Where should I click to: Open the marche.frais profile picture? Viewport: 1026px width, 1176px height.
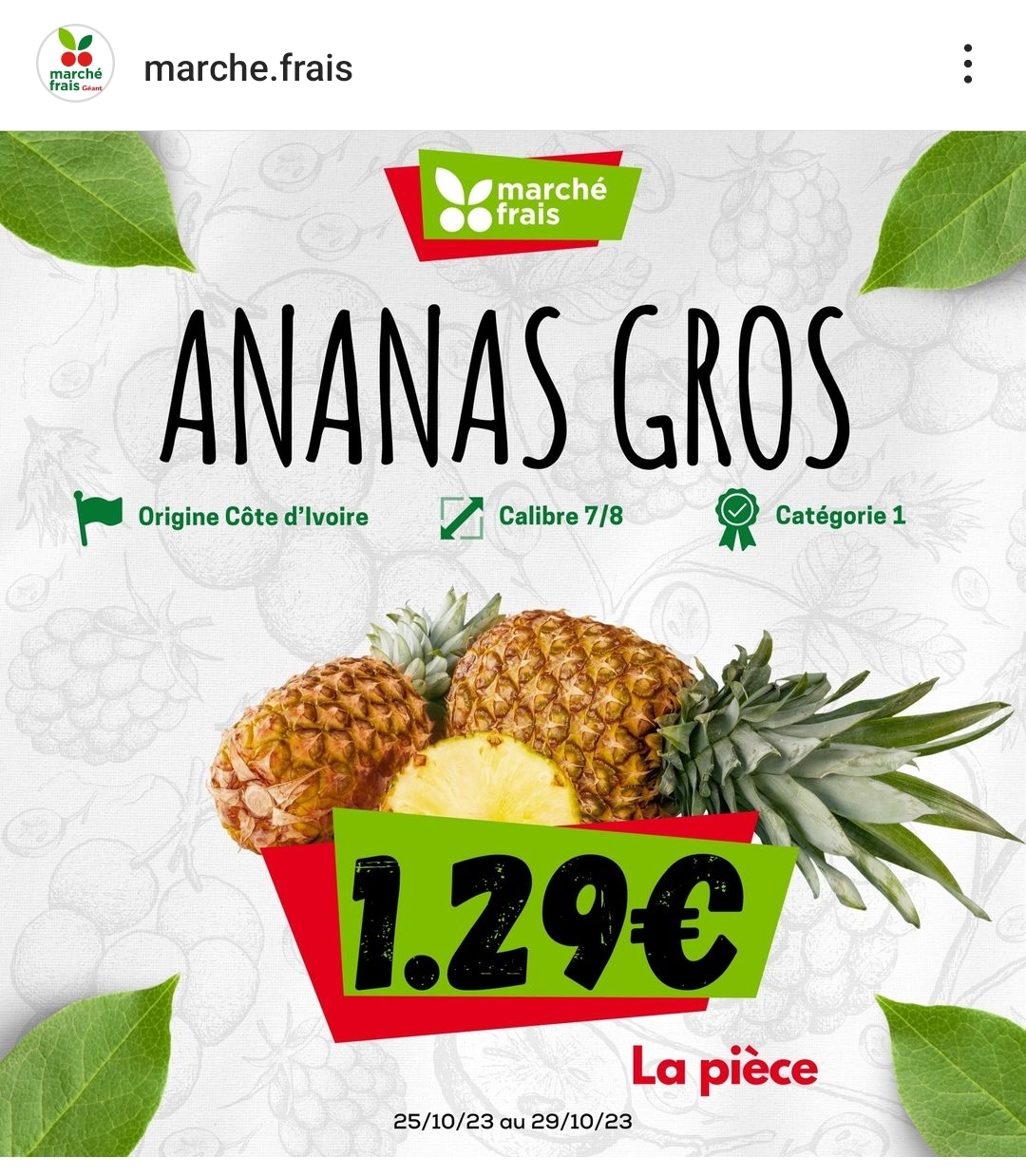click(75, 65)
